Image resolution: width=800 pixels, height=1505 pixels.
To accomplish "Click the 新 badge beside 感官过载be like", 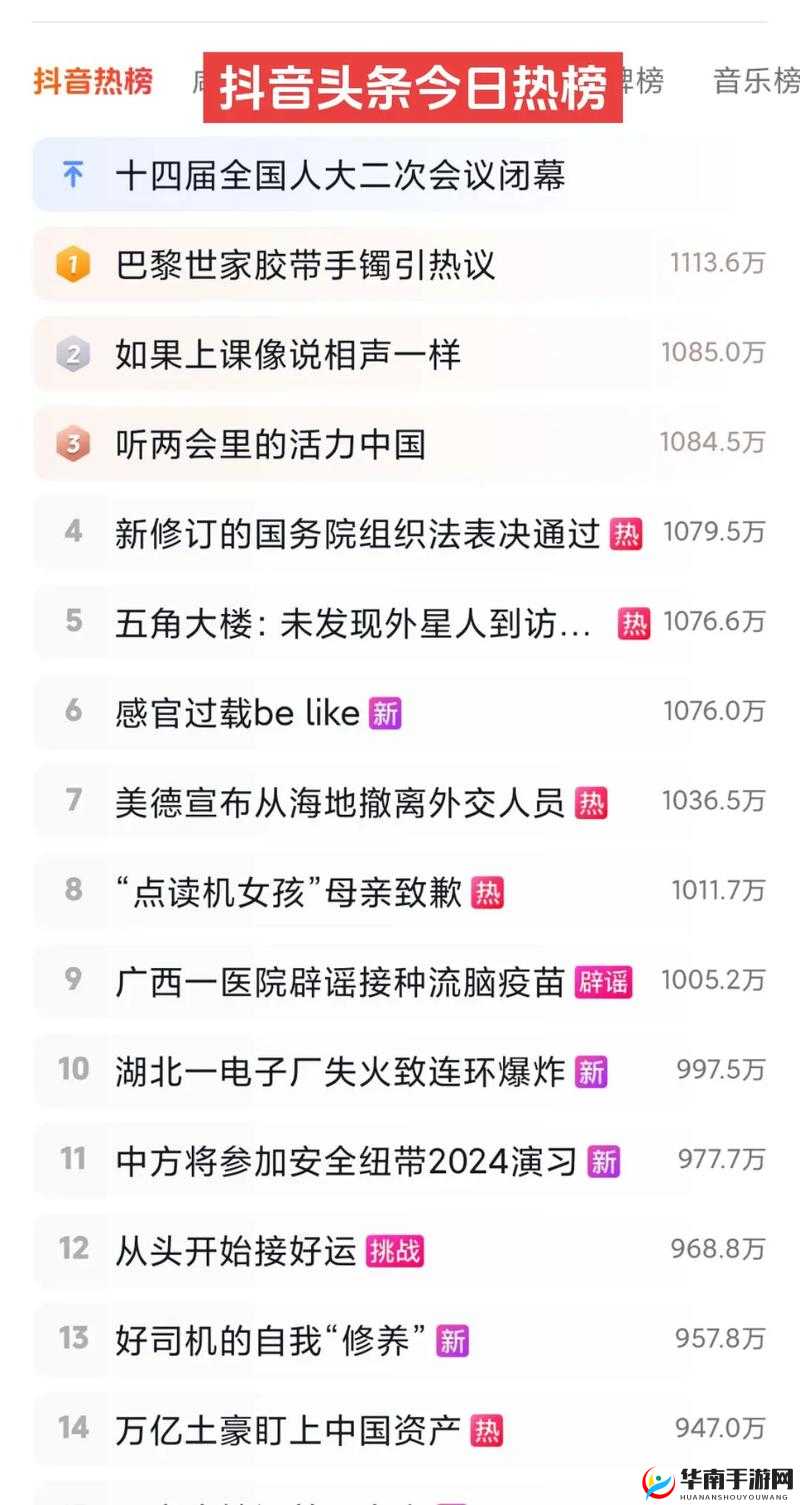I will coord(386,713).
